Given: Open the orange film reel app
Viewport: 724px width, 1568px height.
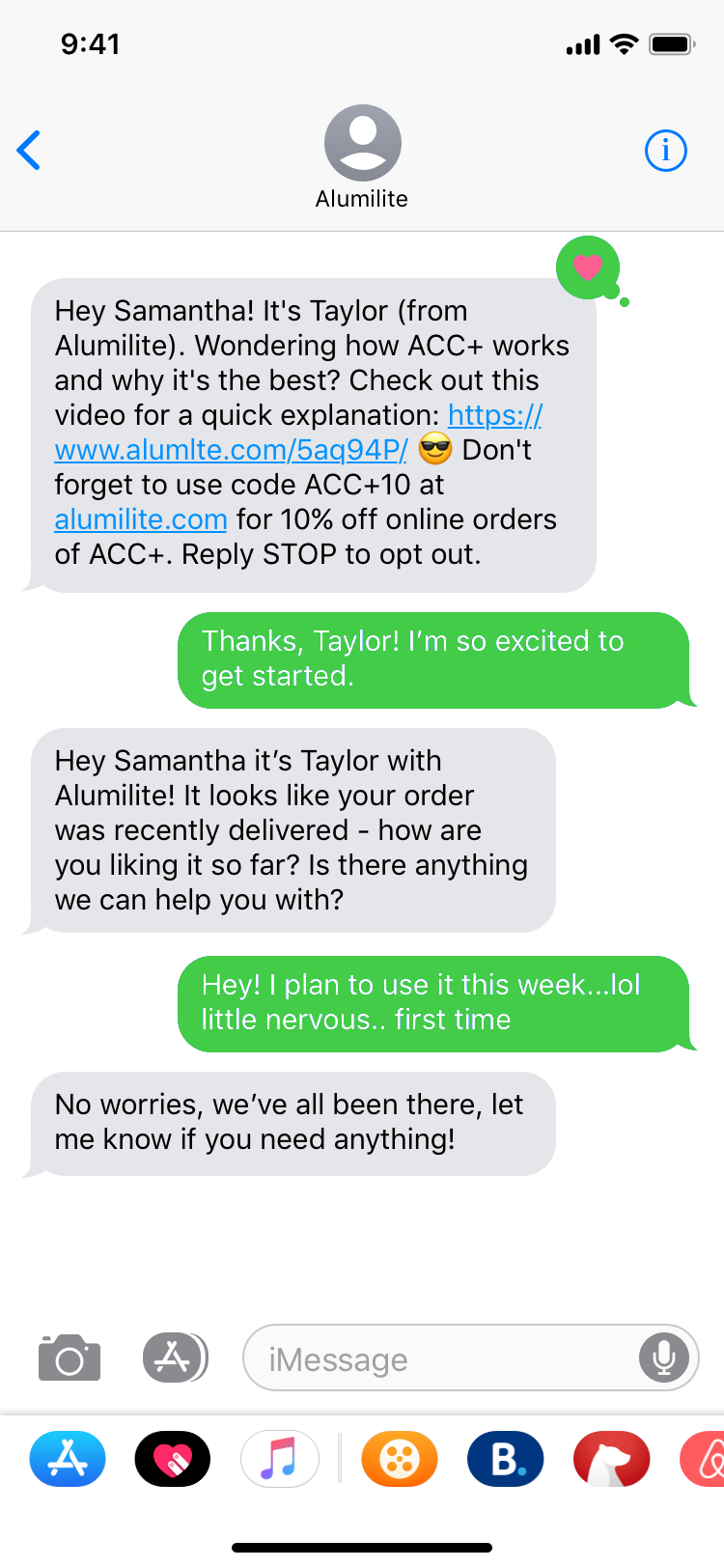Looking at the screenshot, I should point(400,1458).
